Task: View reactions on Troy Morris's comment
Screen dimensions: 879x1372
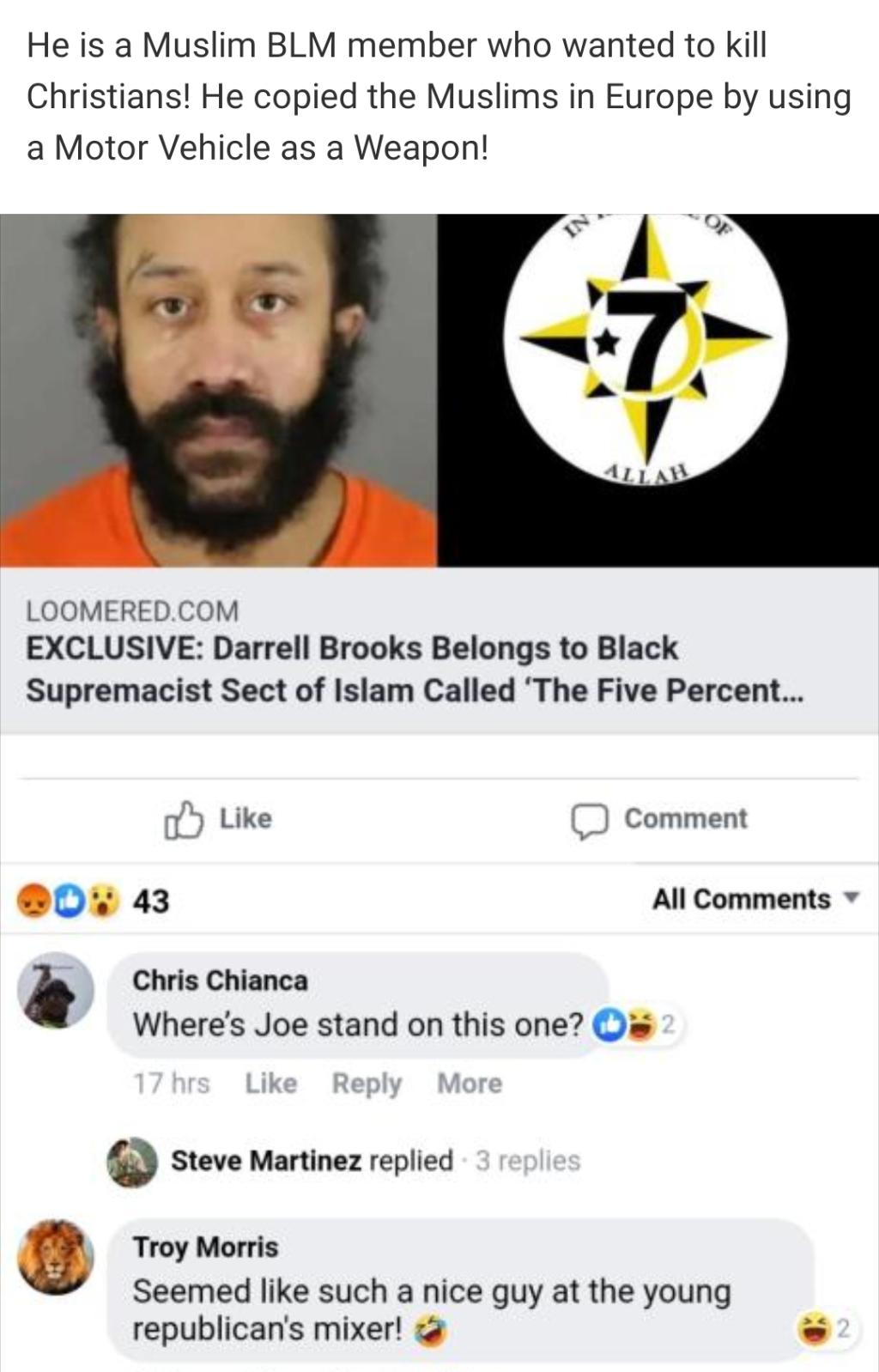Action: [822, 1328]
